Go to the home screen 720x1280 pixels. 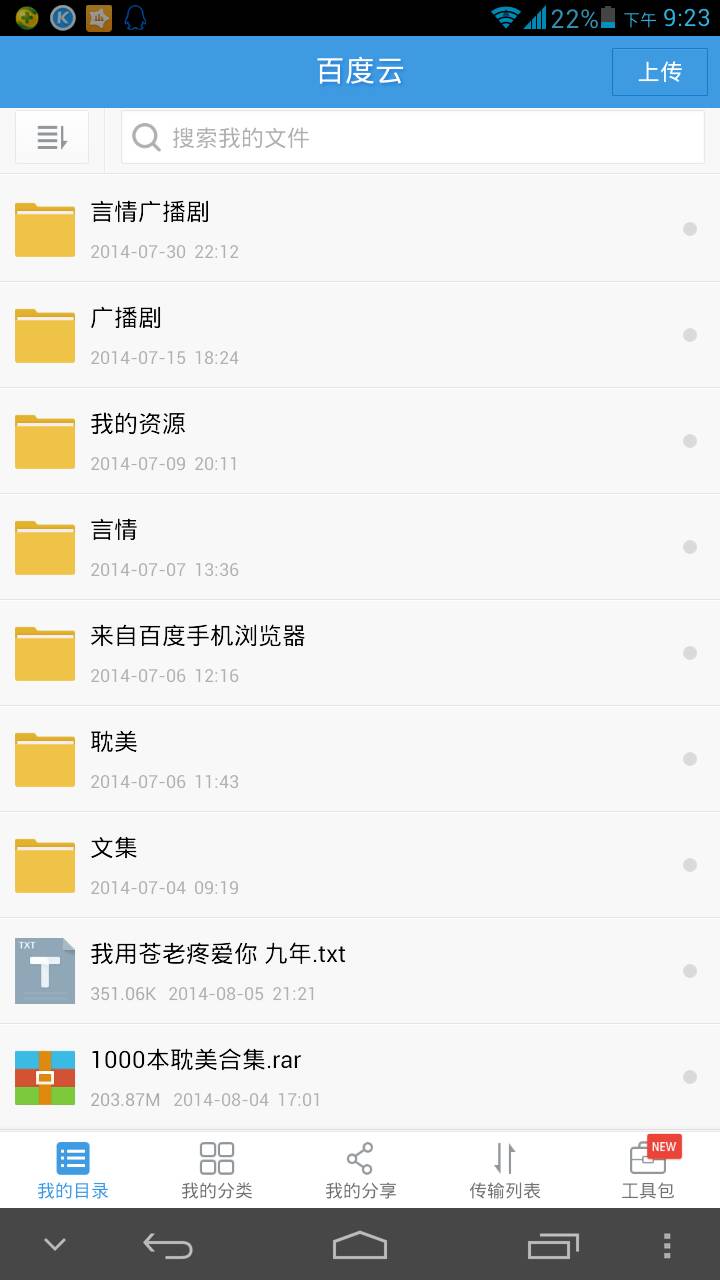tap(360, 1245)
